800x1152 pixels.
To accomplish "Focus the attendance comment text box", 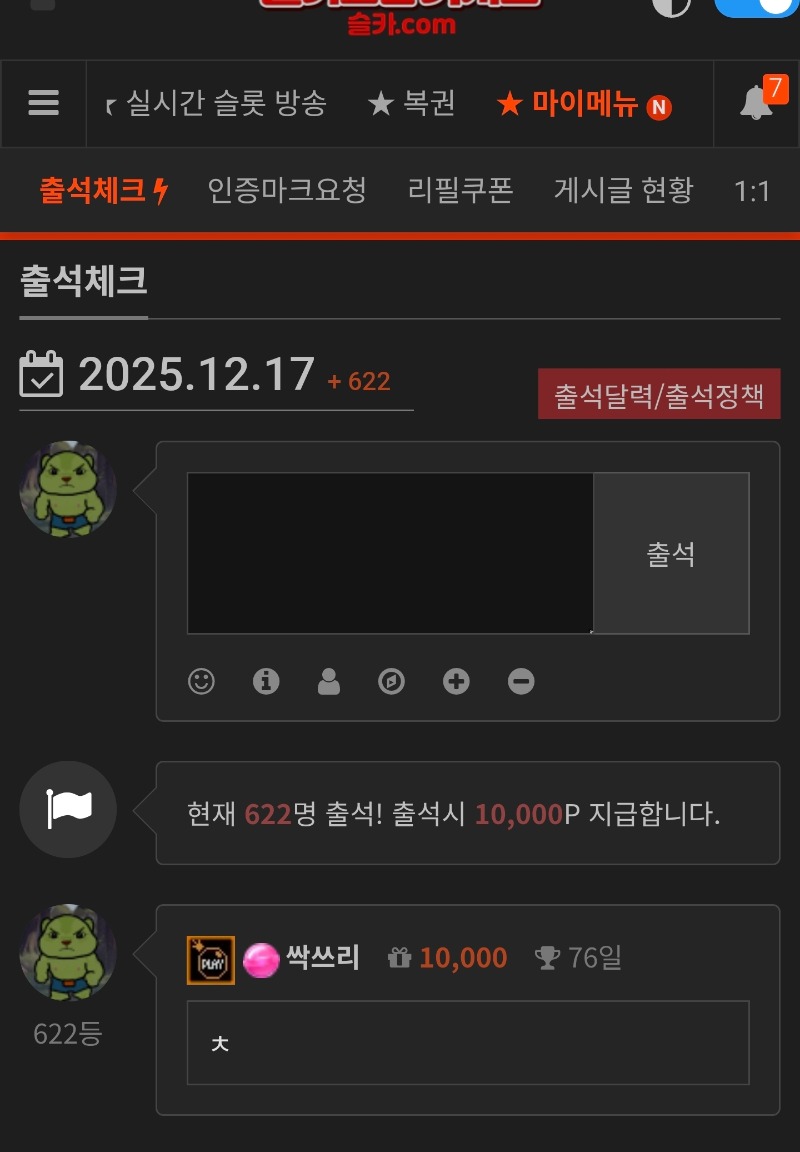I will point(390,553).
